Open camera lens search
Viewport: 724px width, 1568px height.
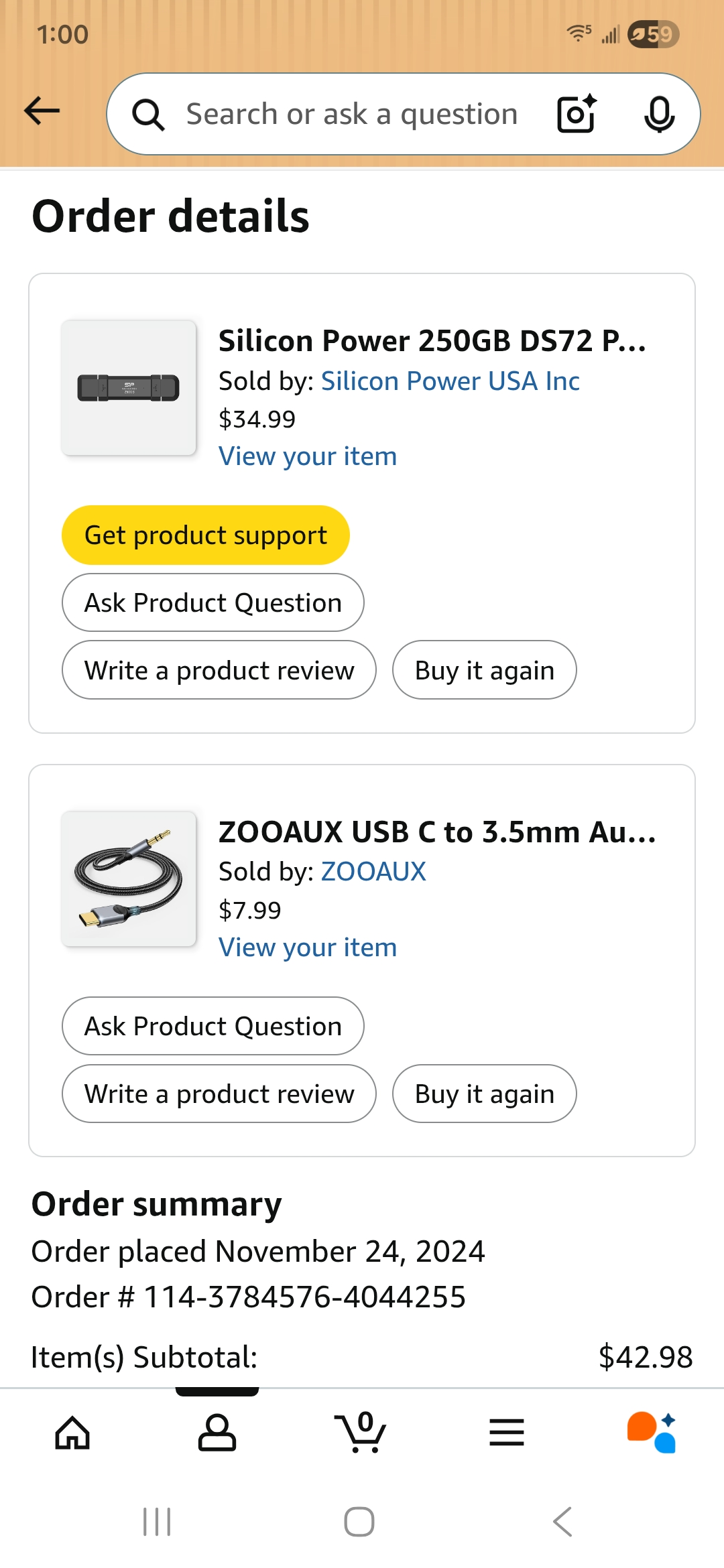[577, 114]
